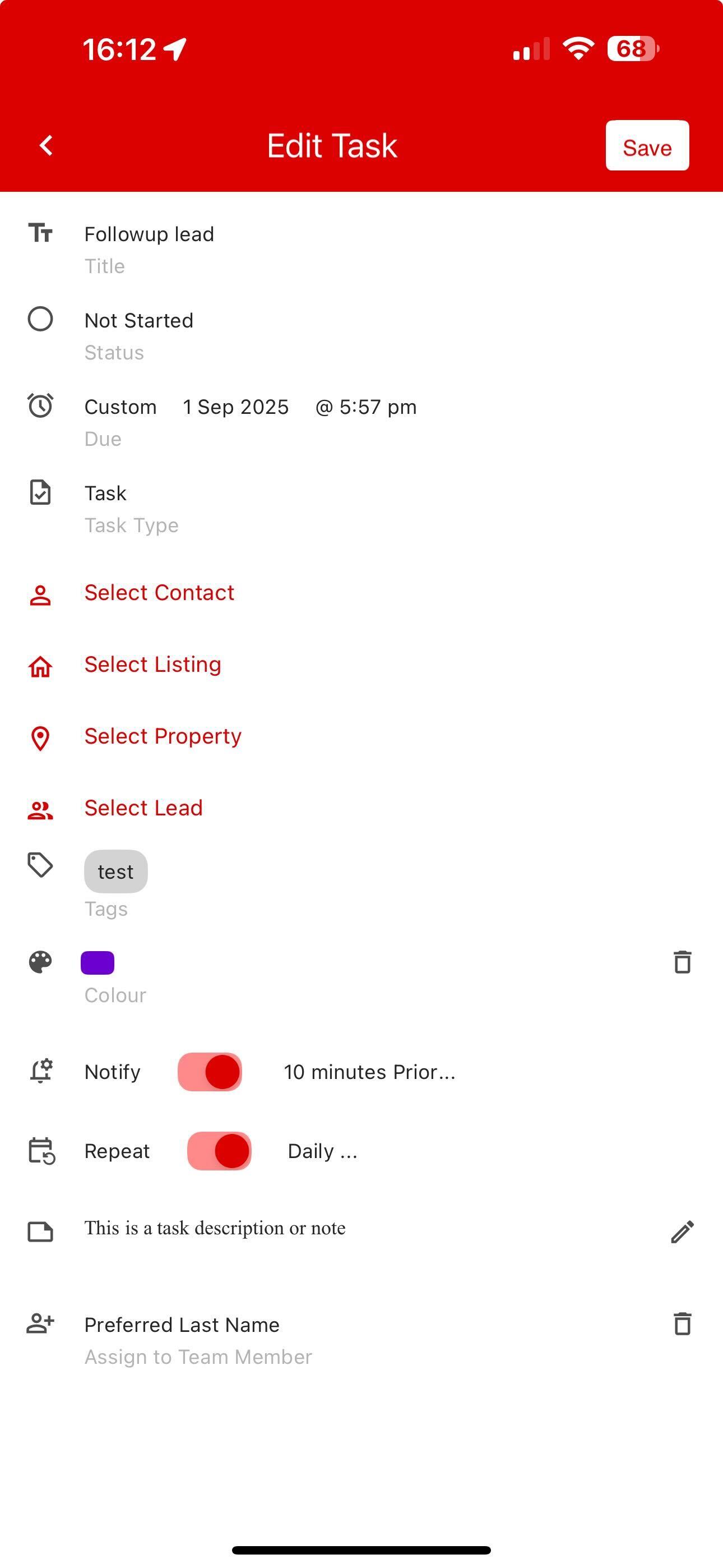Turn off the Notify switch

[210, 1072]
